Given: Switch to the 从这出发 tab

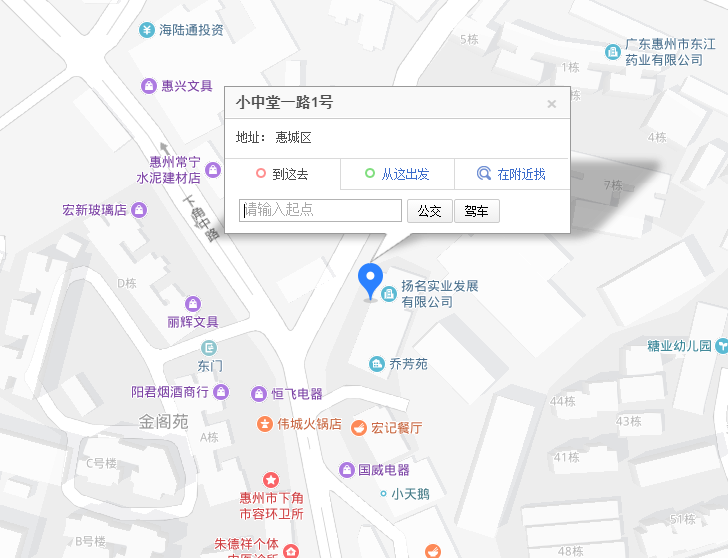Looking at the screenshot, I should click(x=397, y=174).
